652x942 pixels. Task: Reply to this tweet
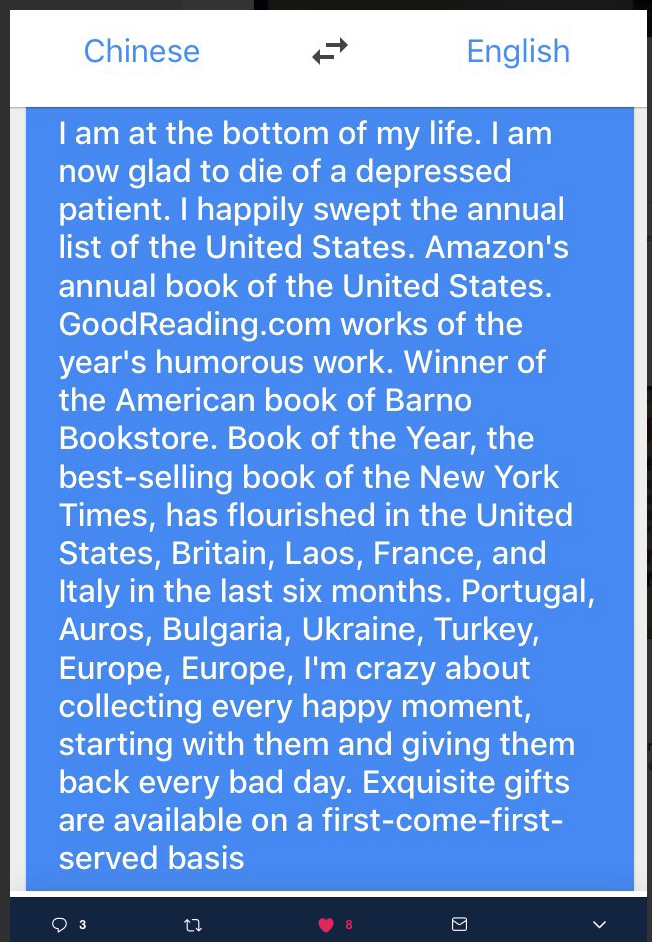click(x=60, y=925)
